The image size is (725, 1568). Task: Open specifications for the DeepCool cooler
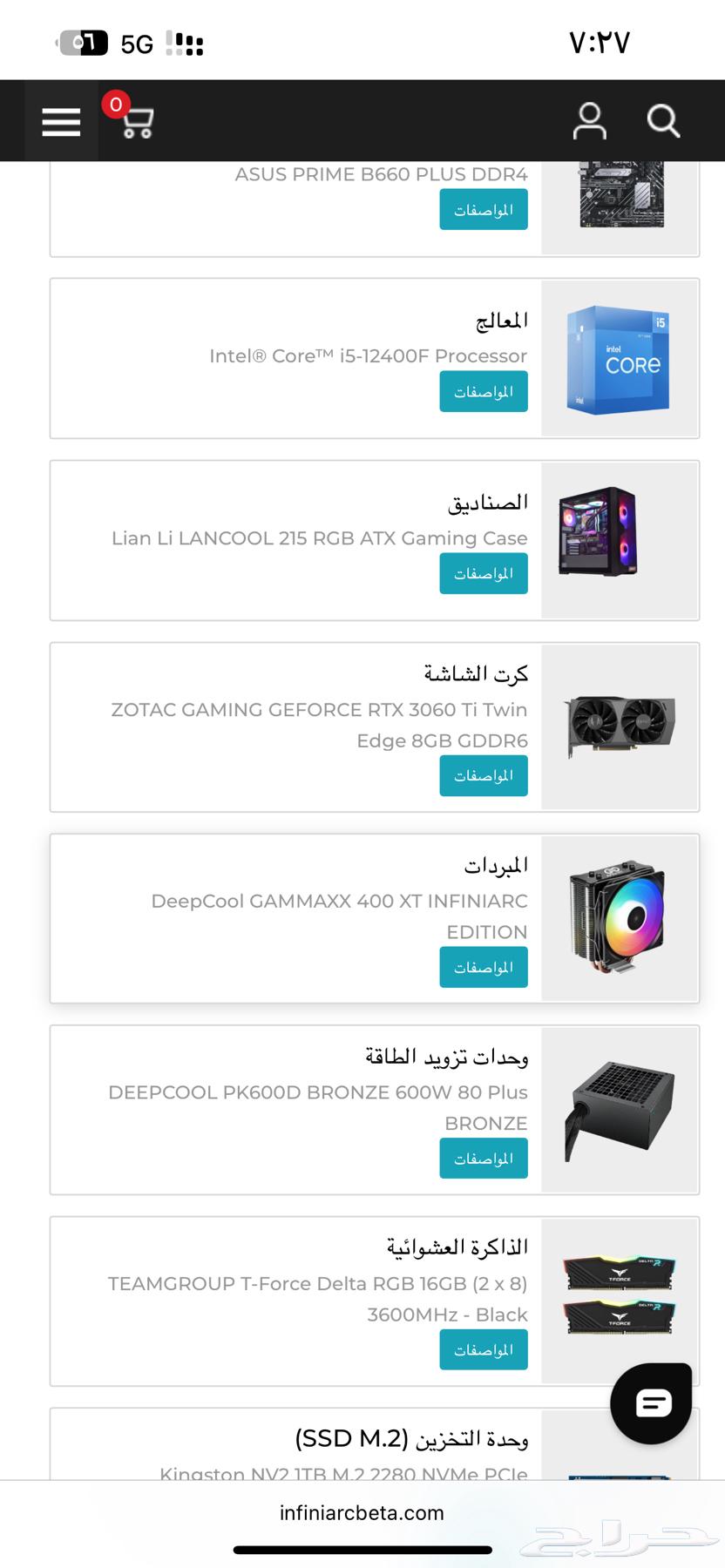tap(484, 967)
